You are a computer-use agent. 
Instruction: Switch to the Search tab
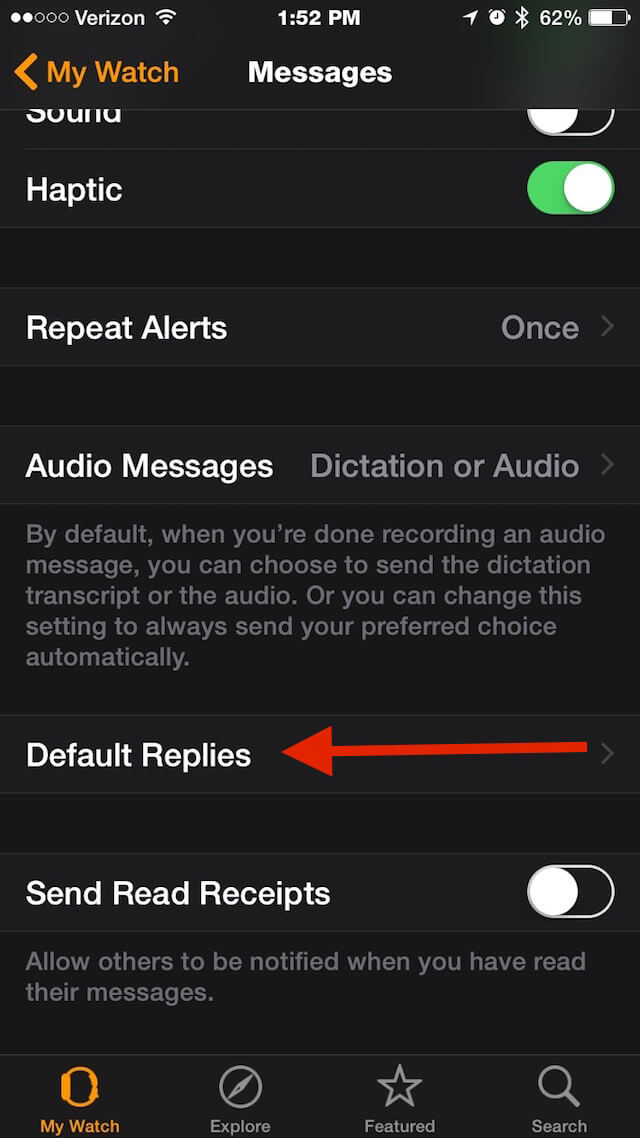tap(559, 1098)
